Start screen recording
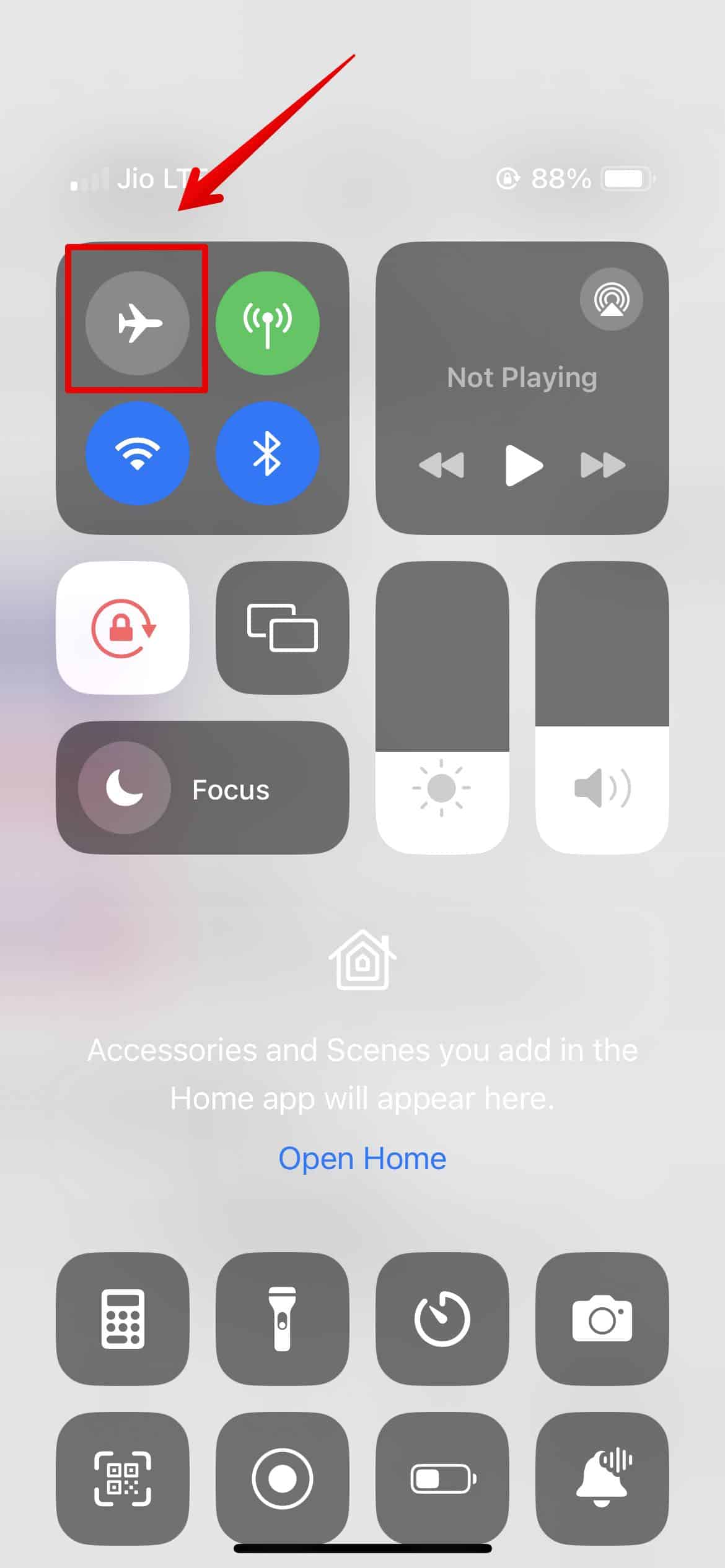 point(283,1479)
